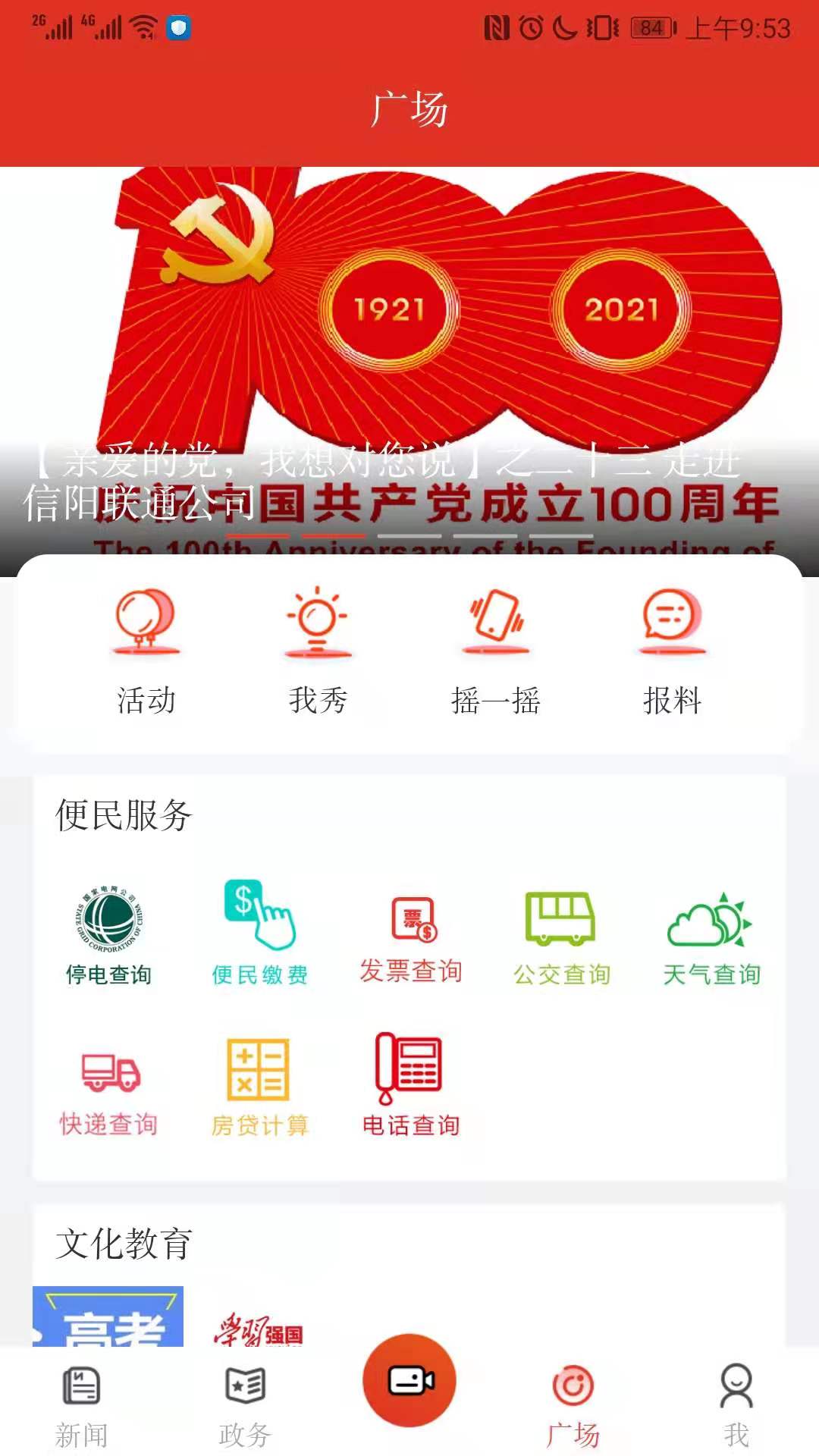Go to the 我 profile tab
This screenshot has width=819, height=1456.
tap(736, 1407)
